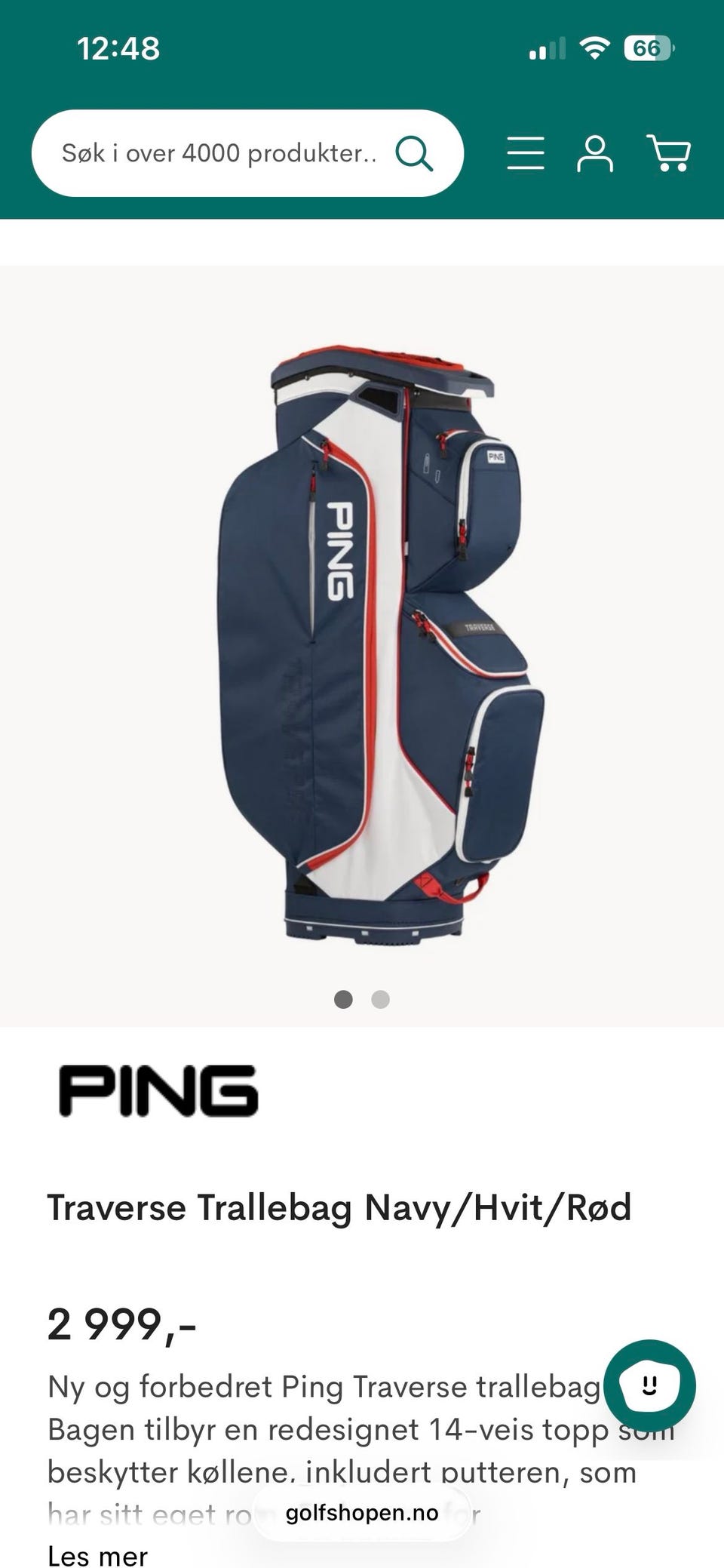The width and height of the screenshot is (724, 1568).
Task: Tap the magnifying glass search icon
Action: point(414,153)
